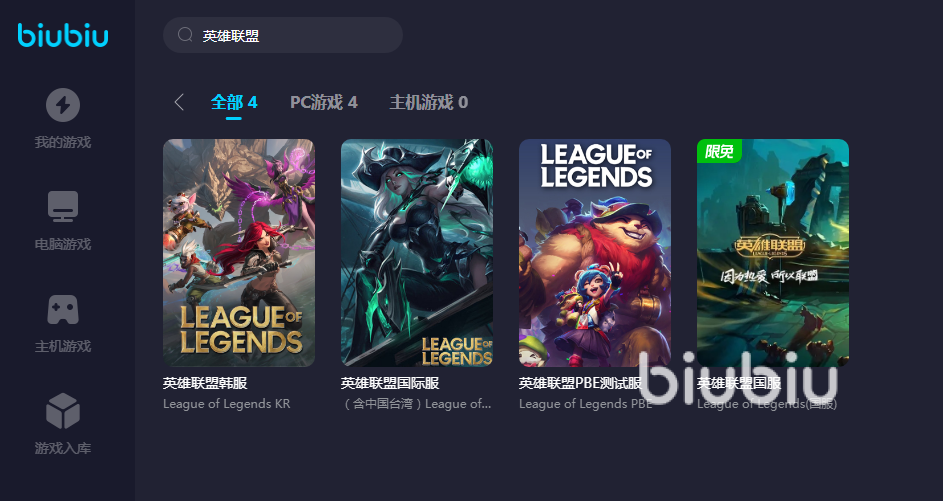
Task: Tap the search box containing 英雄联盟
Action: point(283,35)
